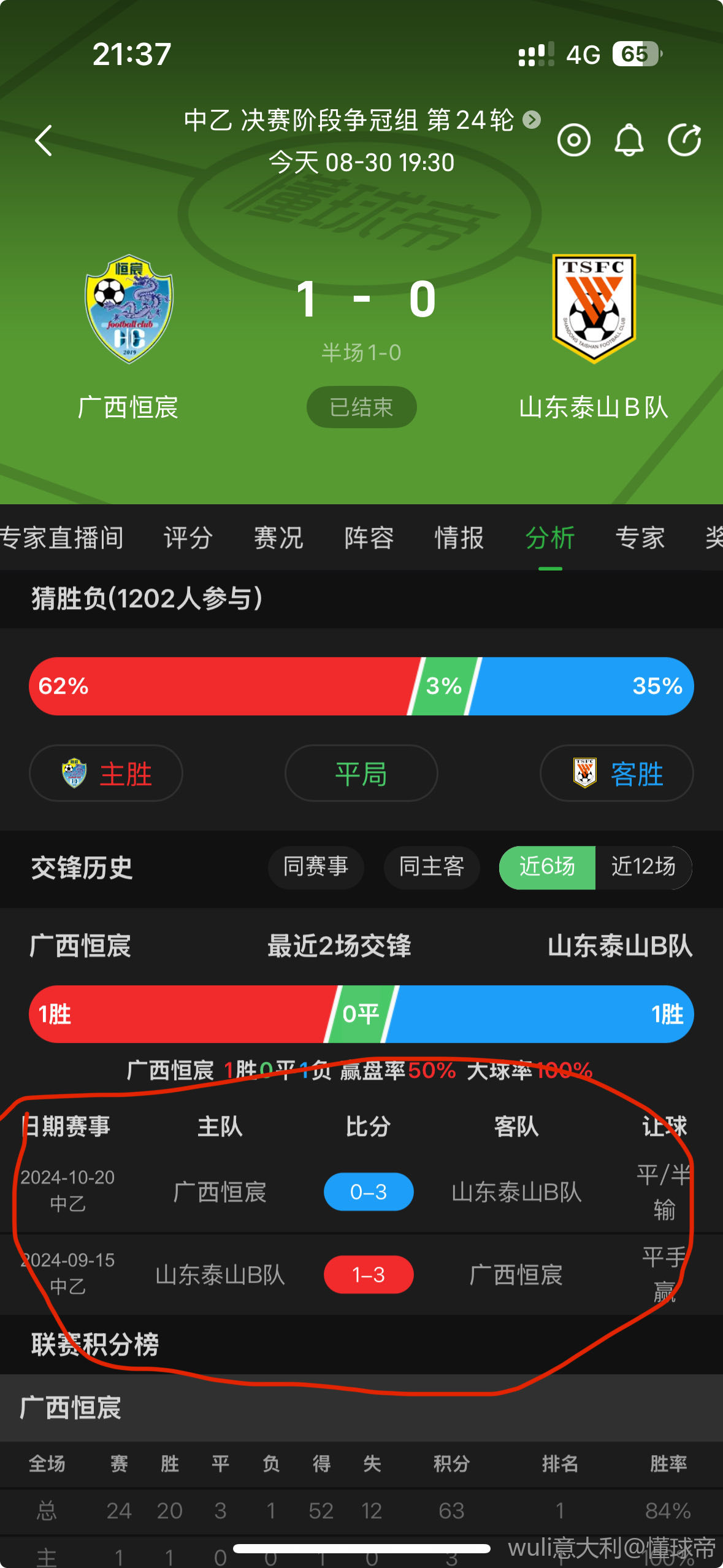Image resolution: width=723 pixels, height=1568 pixels.
Task: Vote 主胜 for the home team
Action: point(106,773)
